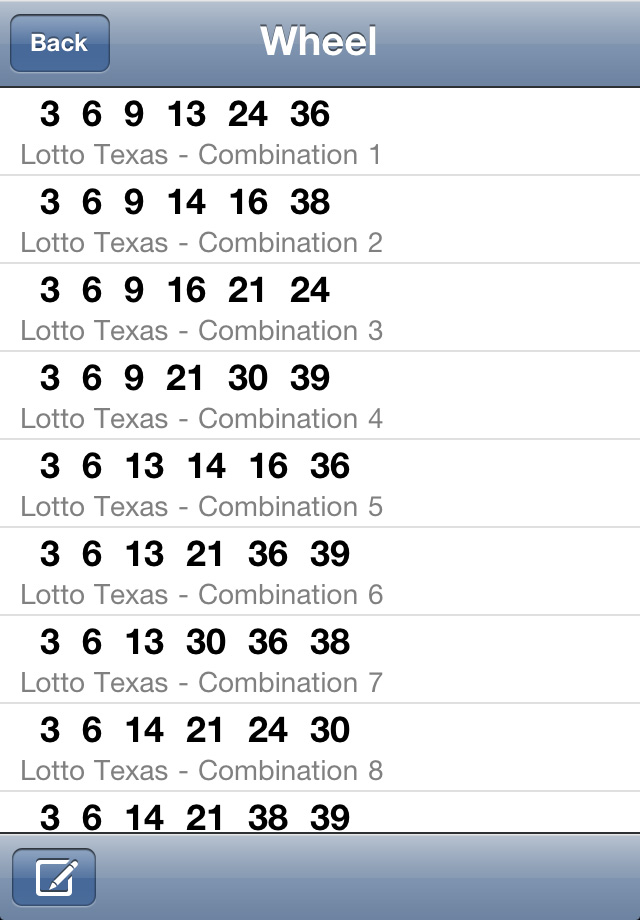View Lotto Texas Combination 4
640x920 pixels.
click(320, 396)
